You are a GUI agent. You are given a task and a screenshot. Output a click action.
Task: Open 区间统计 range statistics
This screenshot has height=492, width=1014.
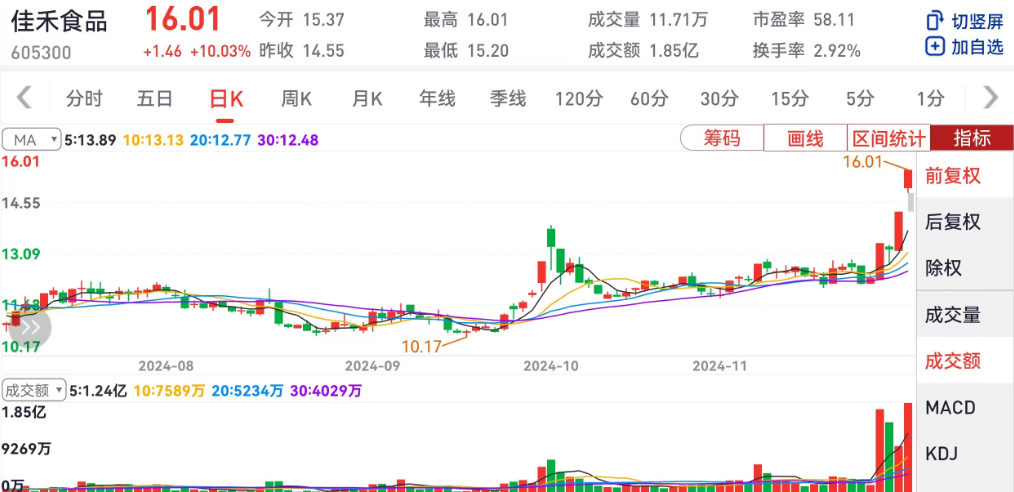pos(888,138)
